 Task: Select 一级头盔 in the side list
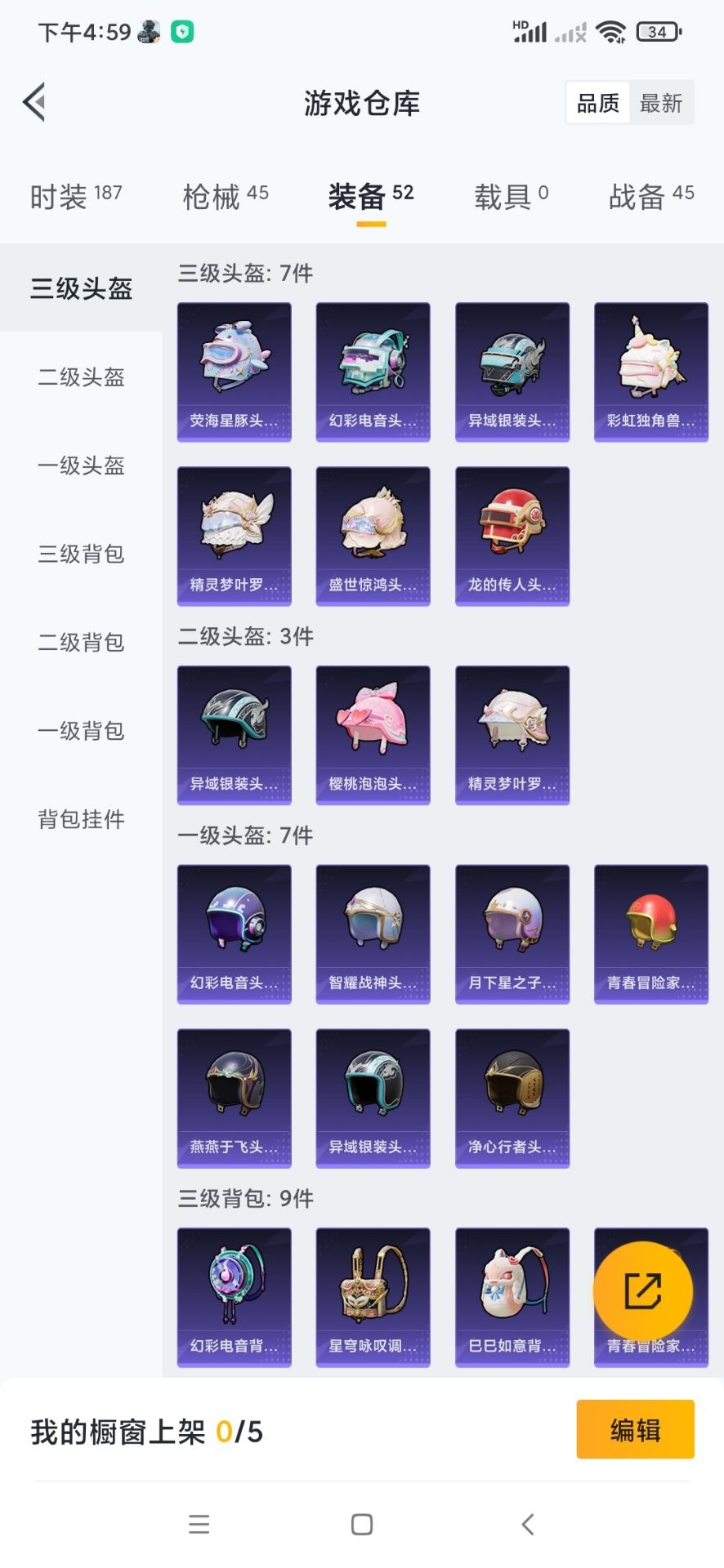coord(81,465)
